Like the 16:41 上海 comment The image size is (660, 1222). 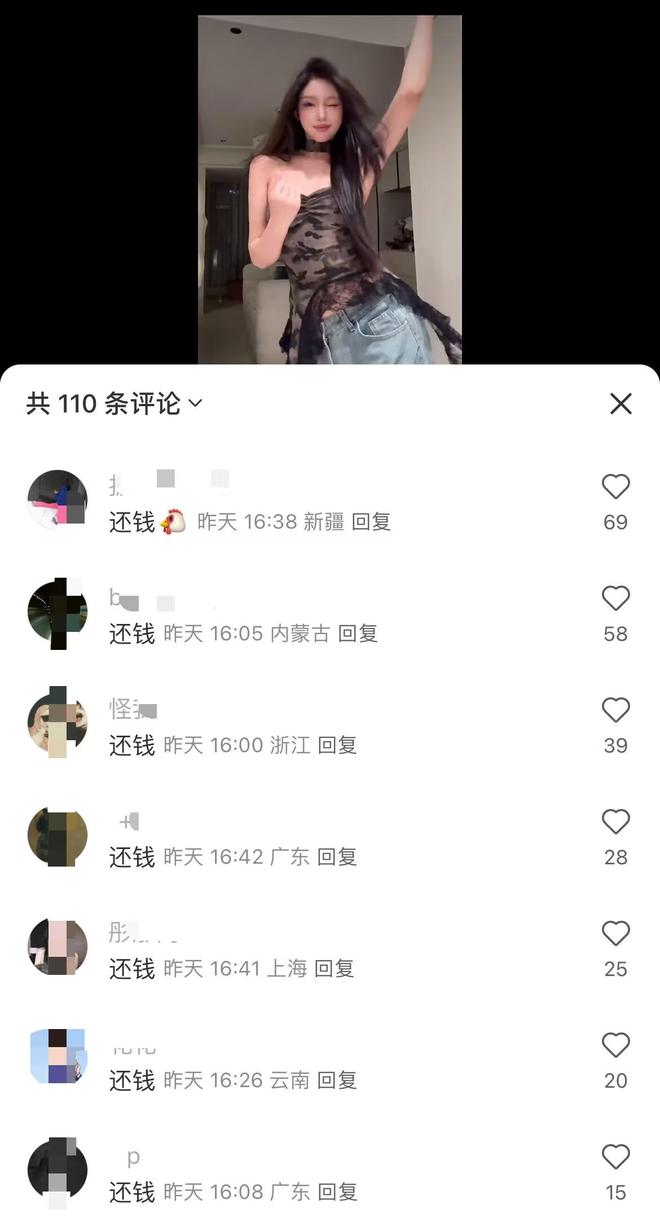point(615,934)
